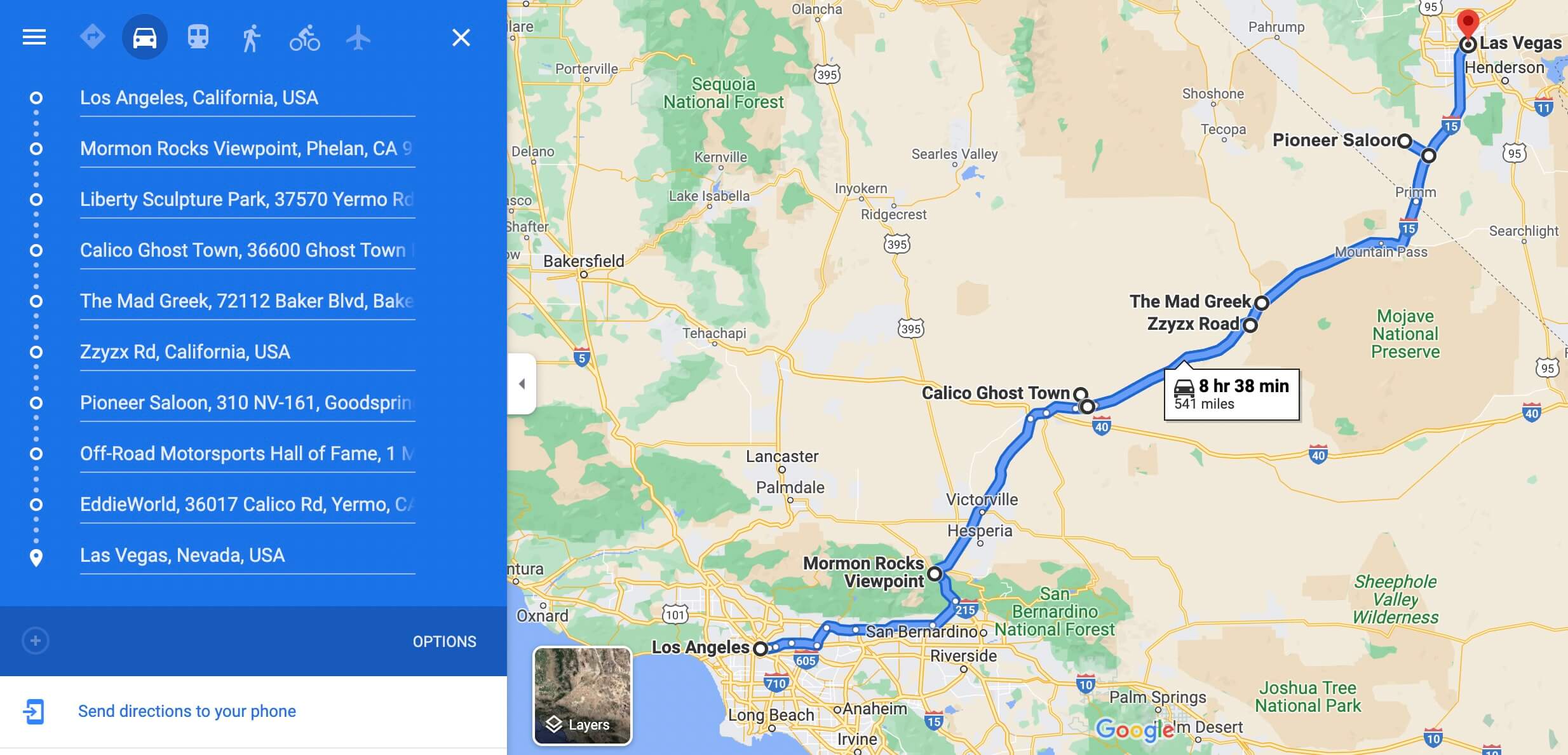The image size is (1568, 755).
Task: Switch to walking directions
Action: click(x=251, y=37)
